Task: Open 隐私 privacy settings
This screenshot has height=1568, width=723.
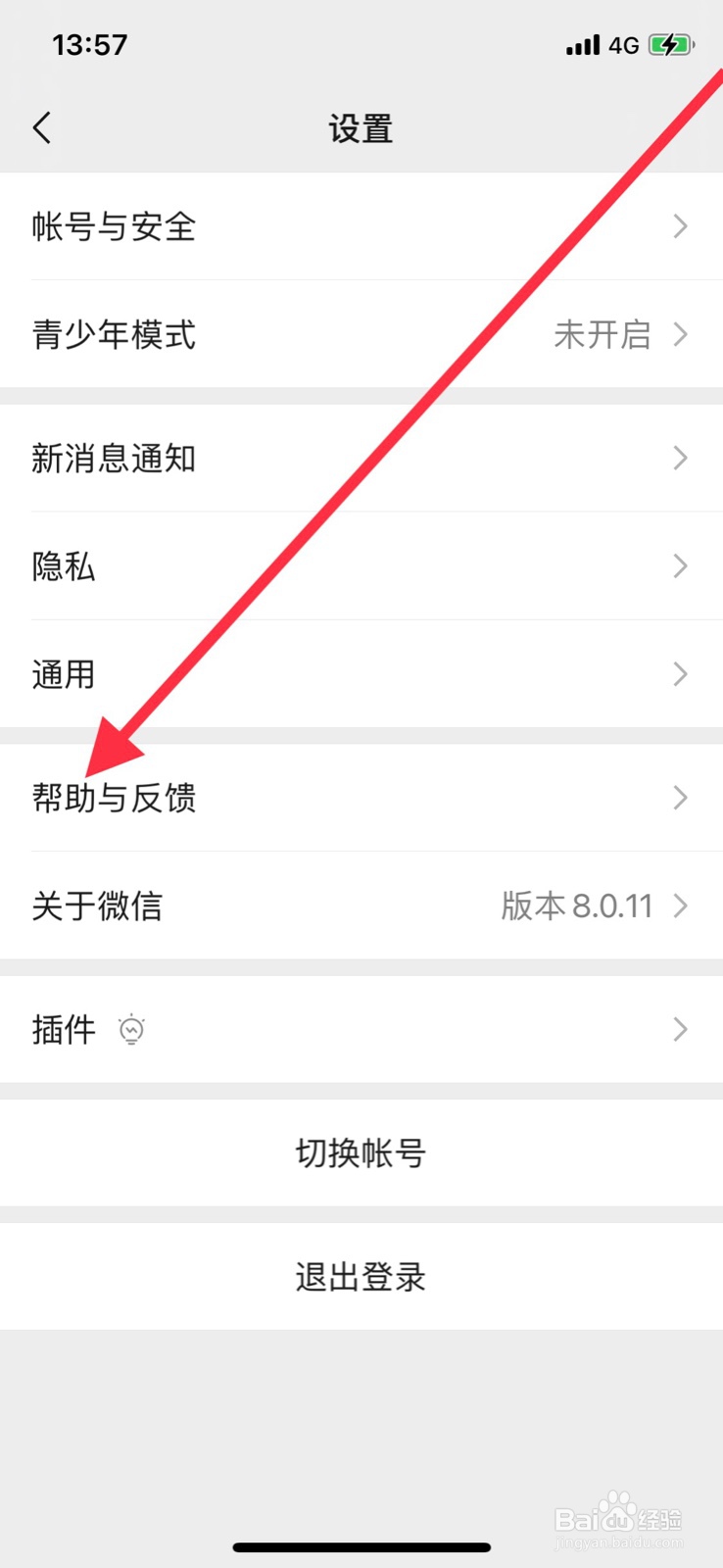Action: [x=63, y=565]
